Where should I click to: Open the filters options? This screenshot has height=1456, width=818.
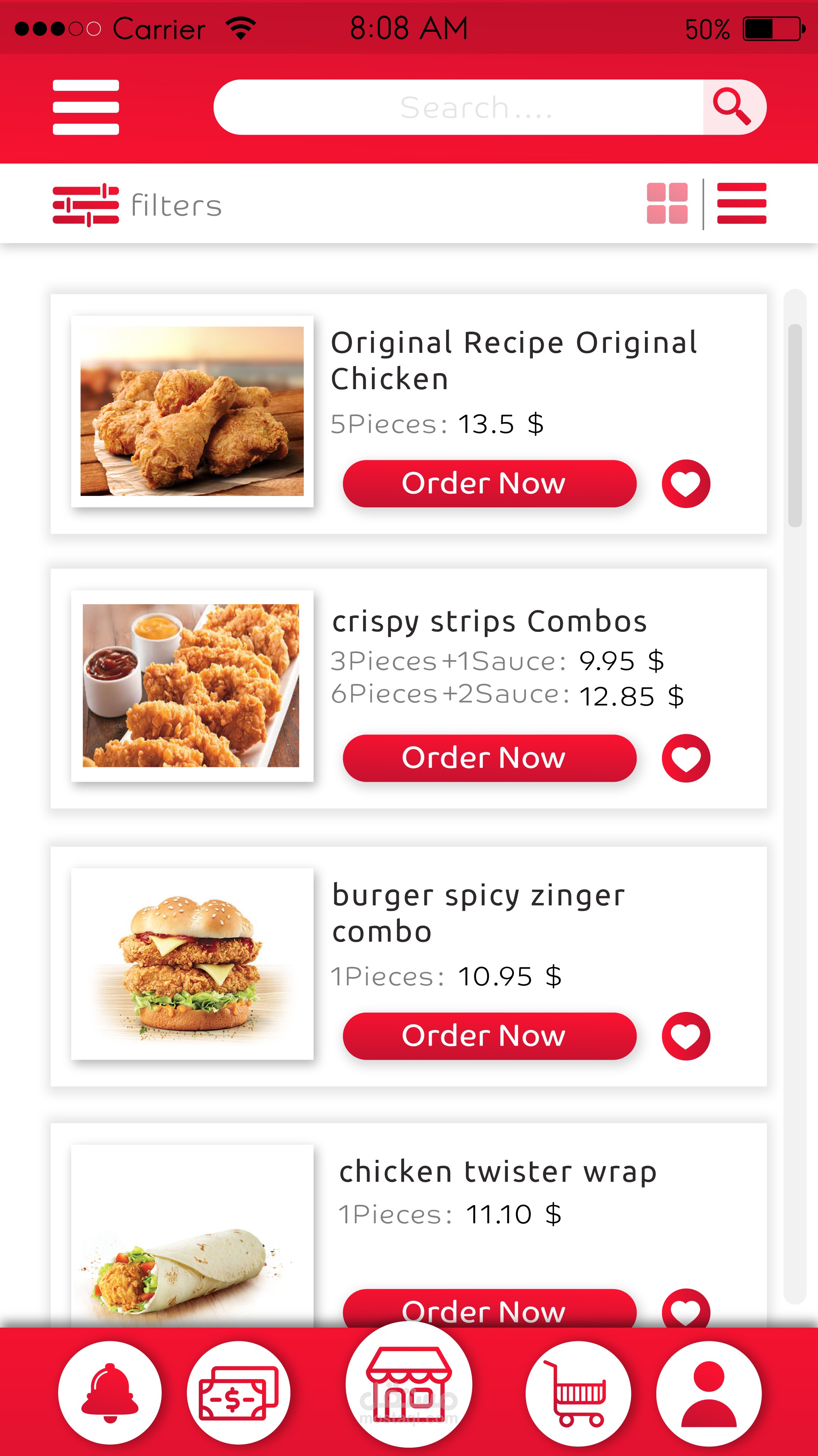tap(137, 204)
